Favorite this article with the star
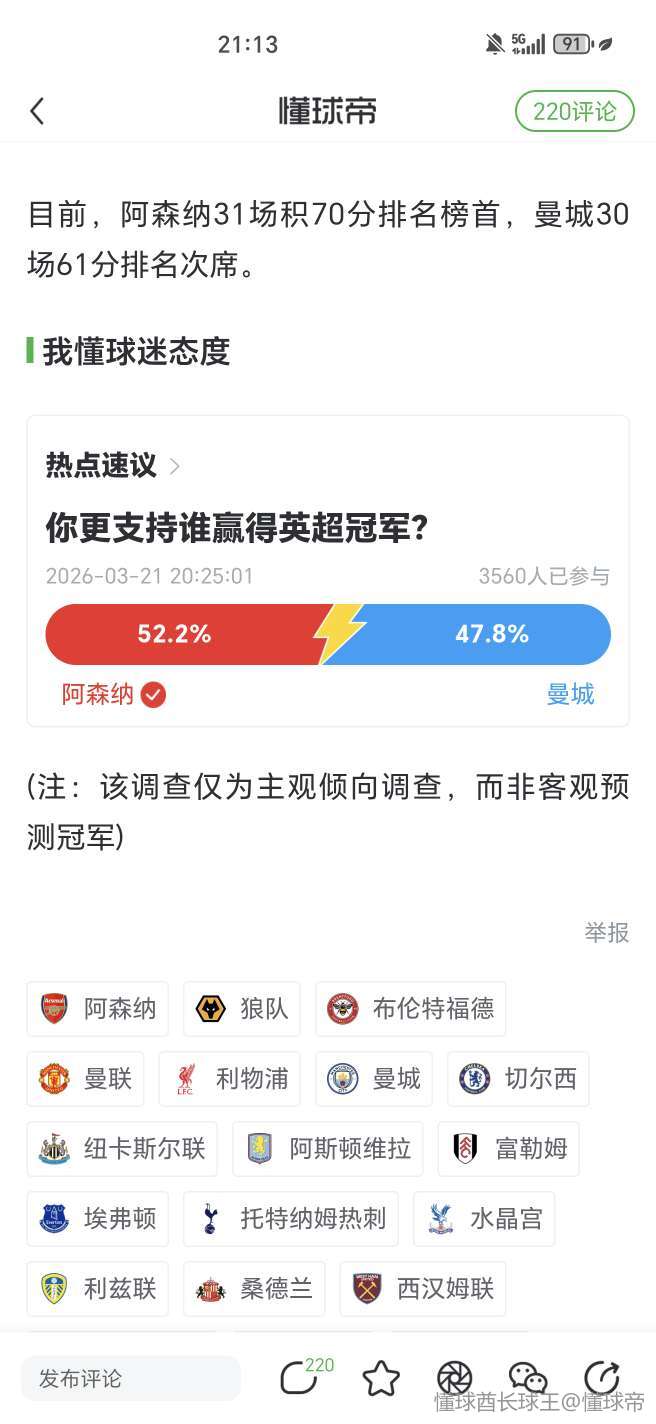 [381, 1379]
